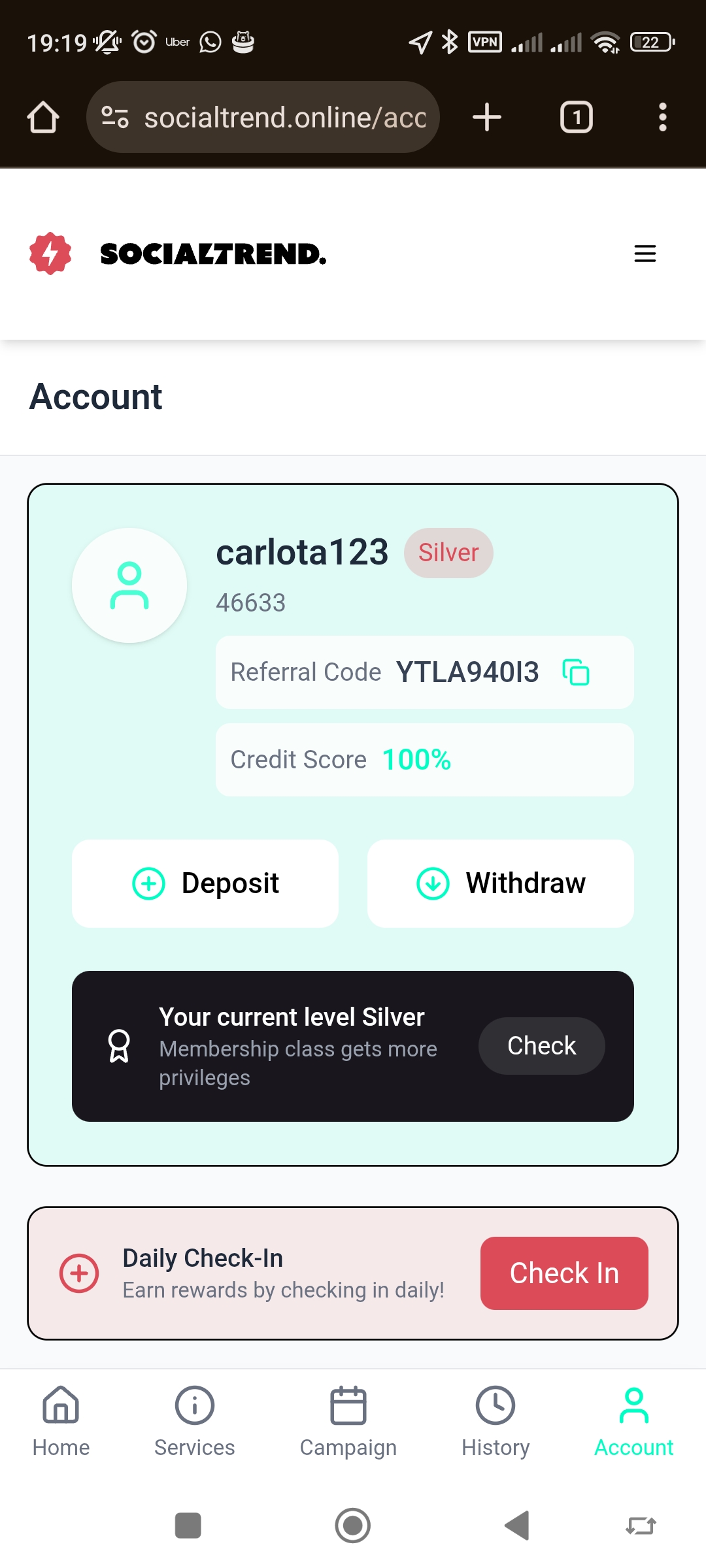The image size is (706, 1568).
Task: Tap the Deposit button
Action: click(205, 883)
